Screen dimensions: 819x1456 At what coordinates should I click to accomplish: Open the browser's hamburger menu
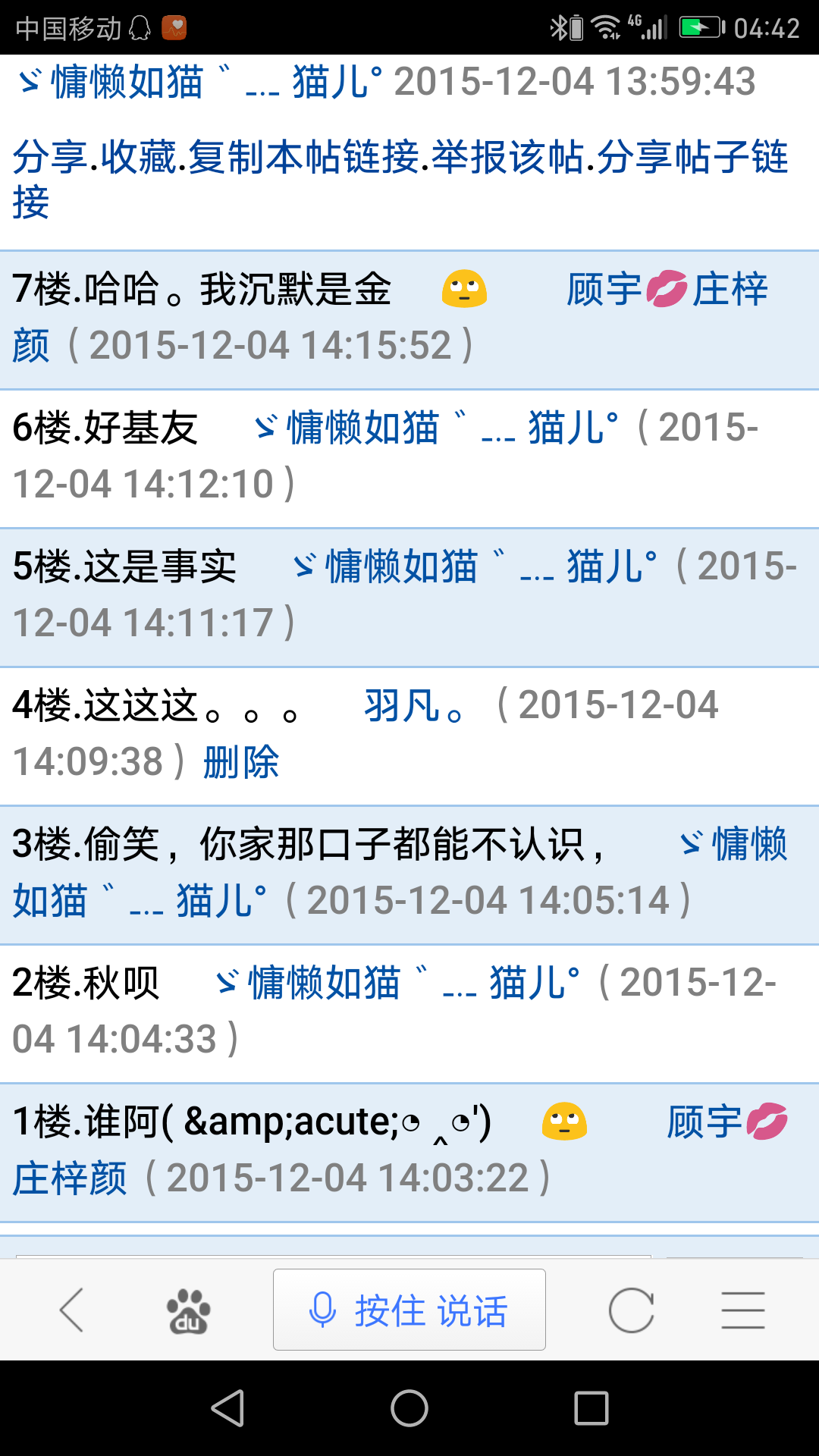[743, 1310]
